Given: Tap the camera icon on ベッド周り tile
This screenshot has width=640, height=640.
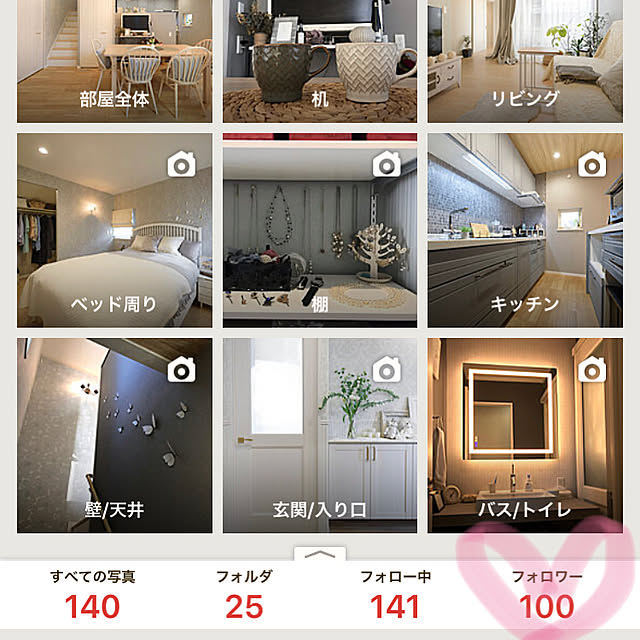Looking at the screenshot, I should tap(181, 164).
